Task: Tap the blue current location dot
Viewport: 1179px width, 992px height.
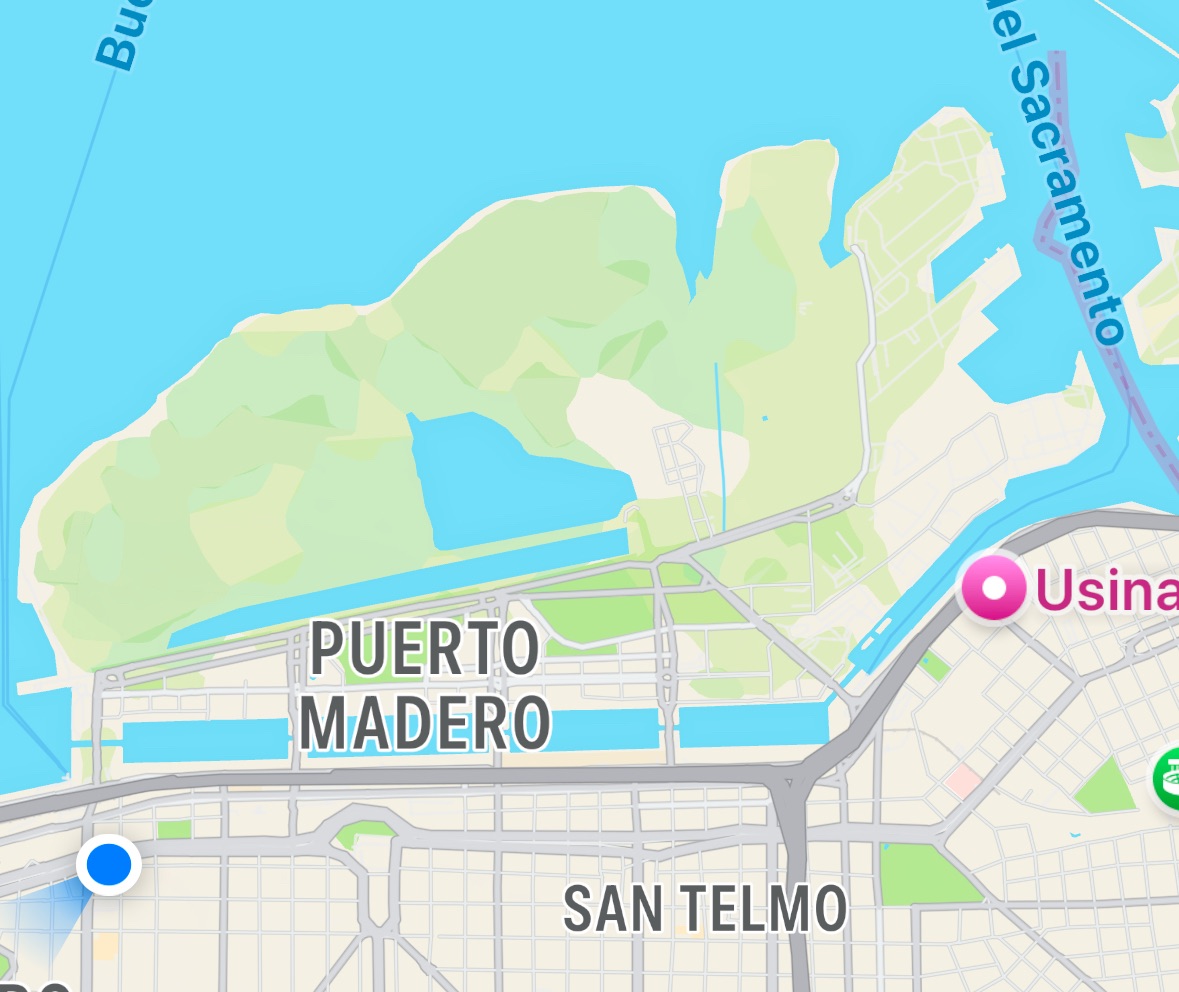Action: click(109, 864)
